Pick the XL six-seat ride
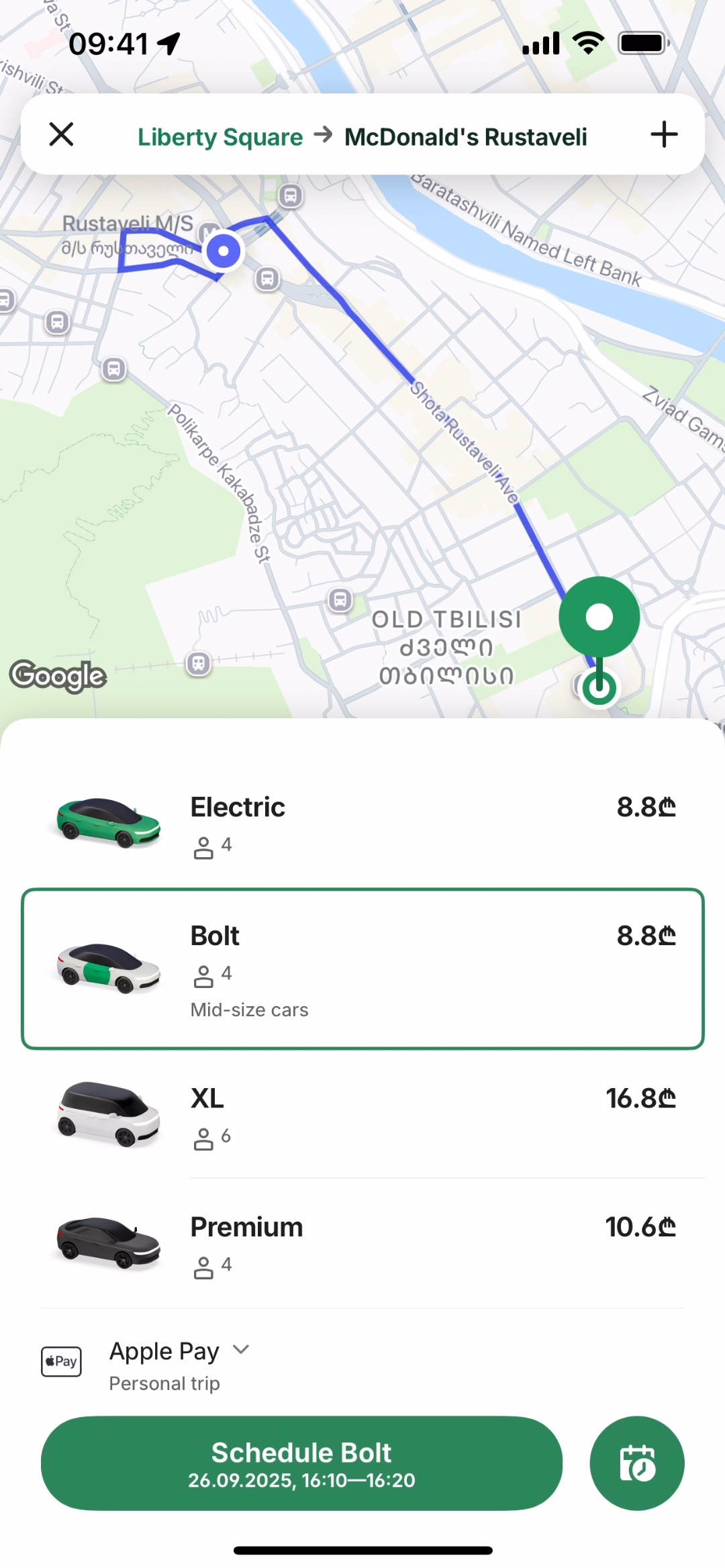 (x=362, y=1115)
